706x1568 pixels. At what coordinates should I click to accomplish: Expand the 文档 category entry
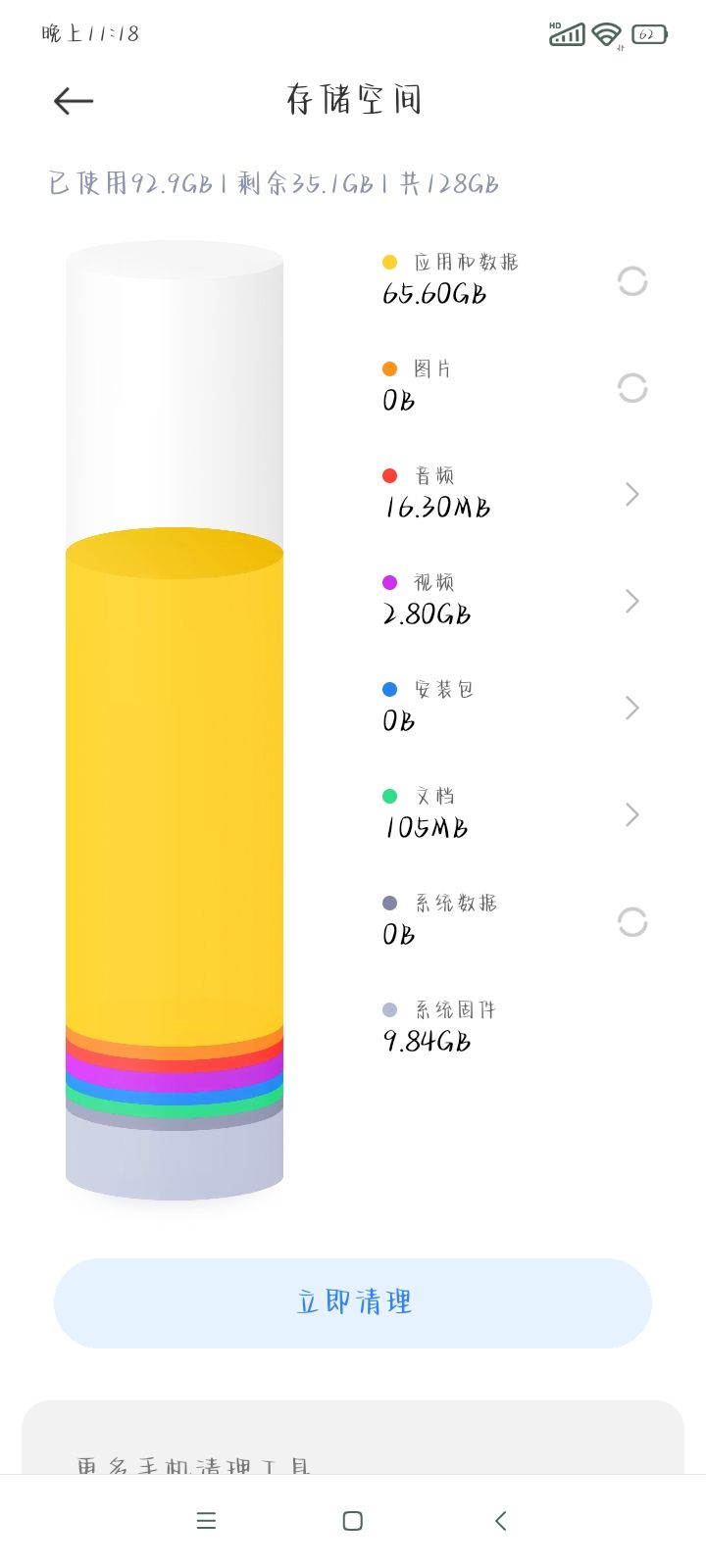pos(631,814)
